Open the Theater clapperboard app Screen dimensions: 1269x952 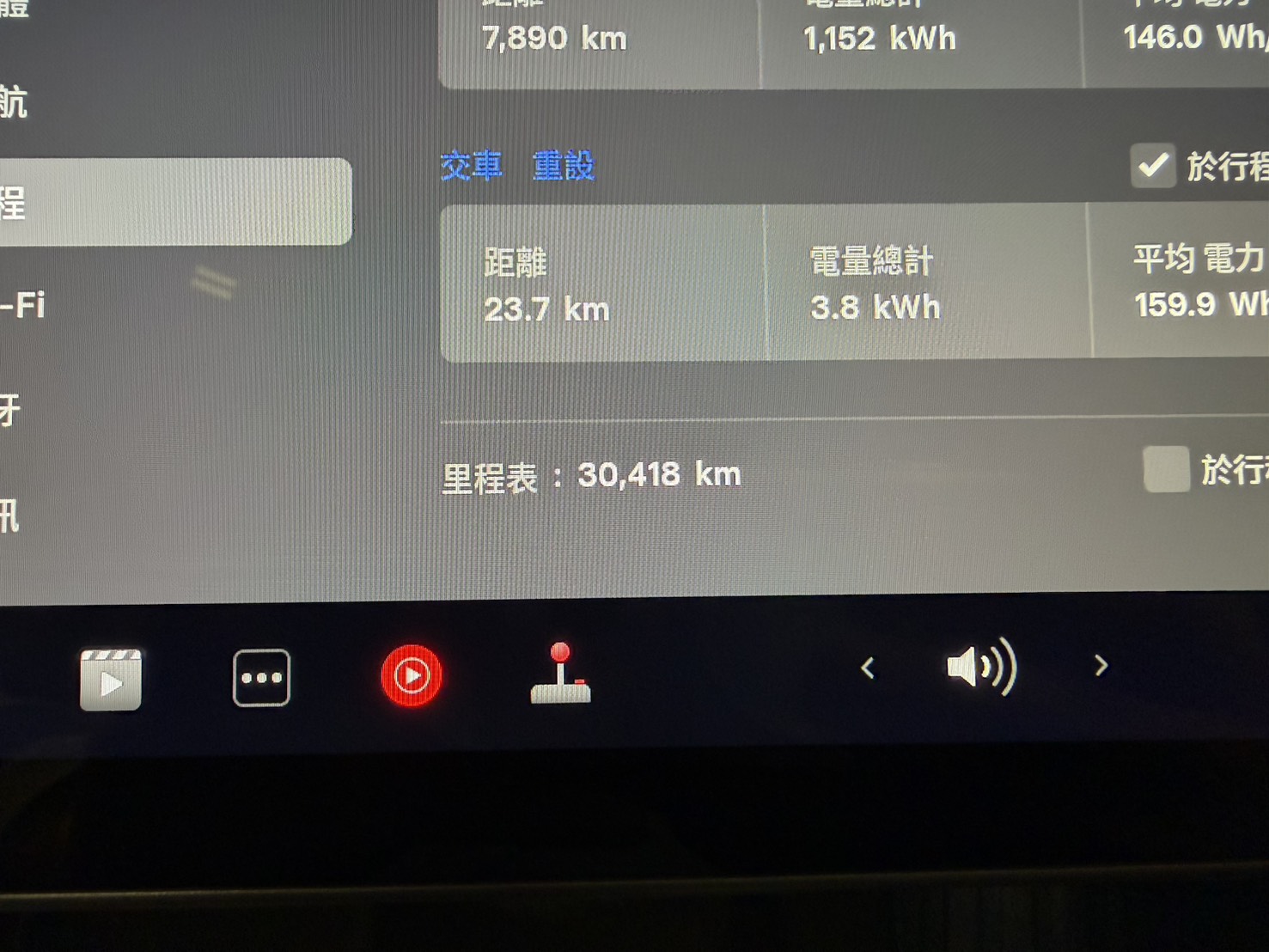coord(111,679)
